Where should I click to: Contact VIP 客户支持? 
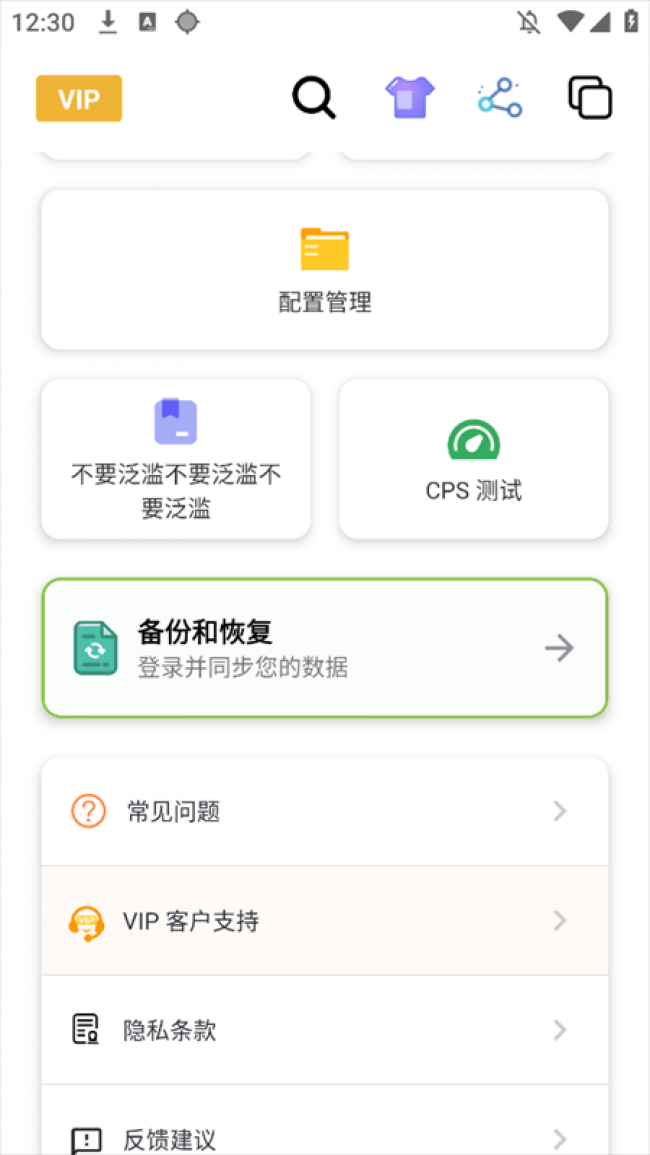coord(325,921)
